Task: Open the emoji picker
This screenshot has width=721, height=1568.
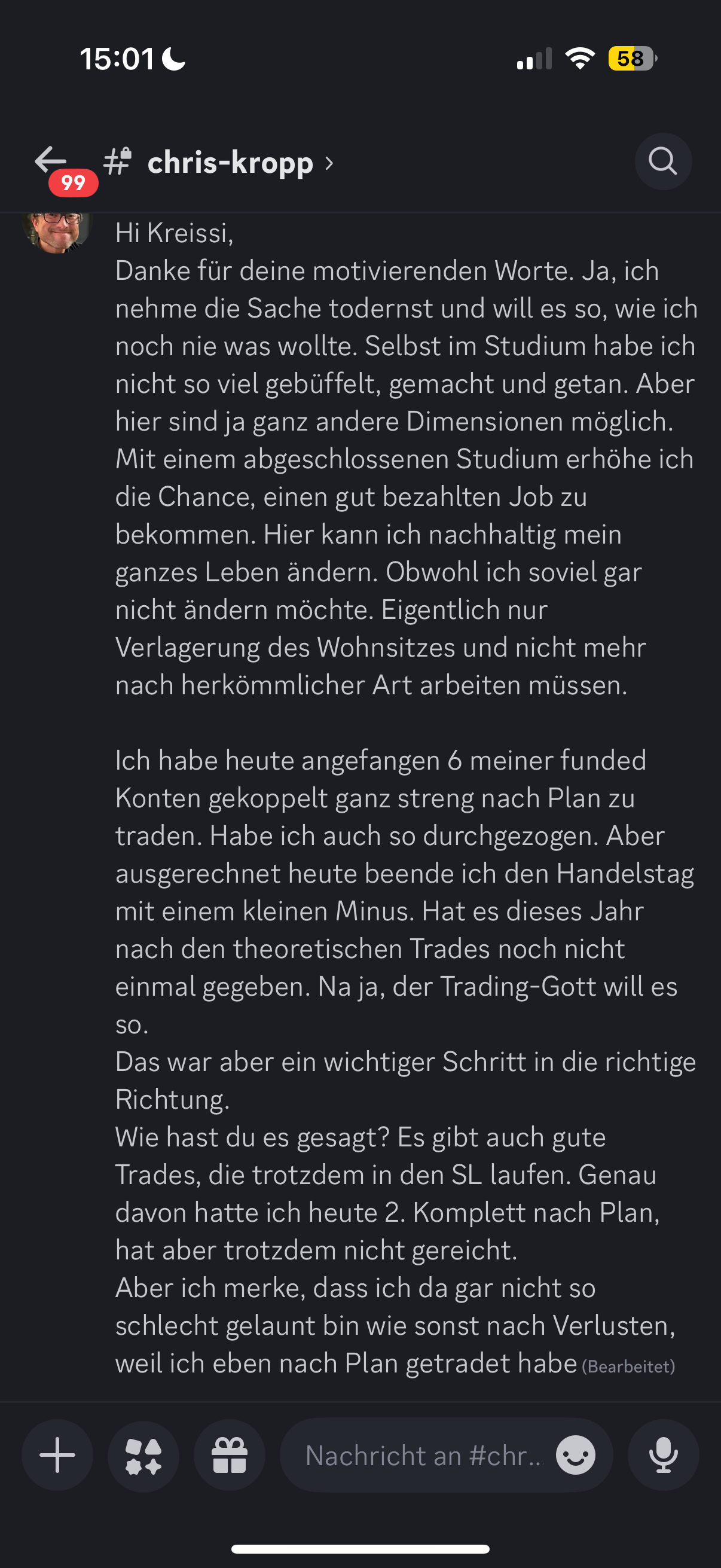Action: (576, 1455)
